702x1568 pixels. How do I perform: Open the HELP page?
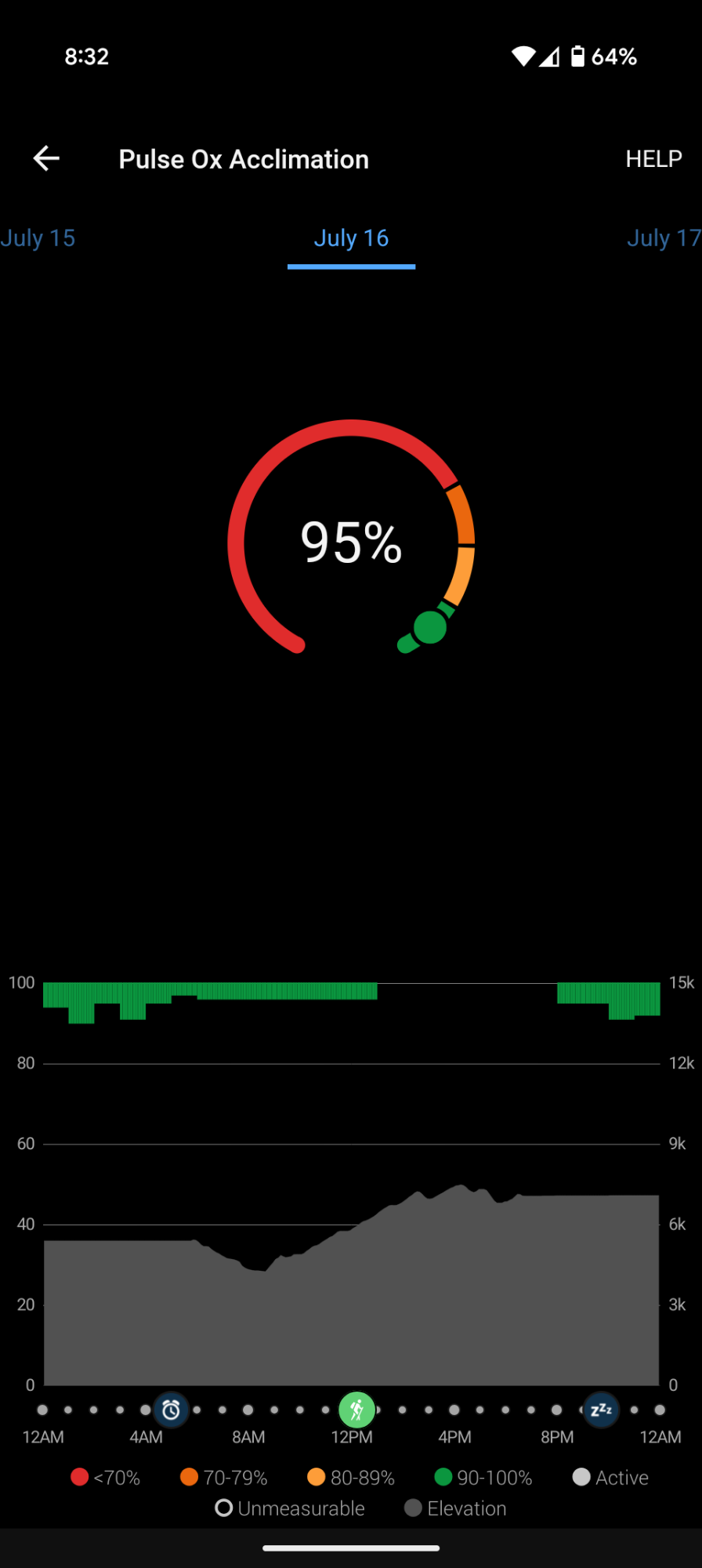(653, 159)
